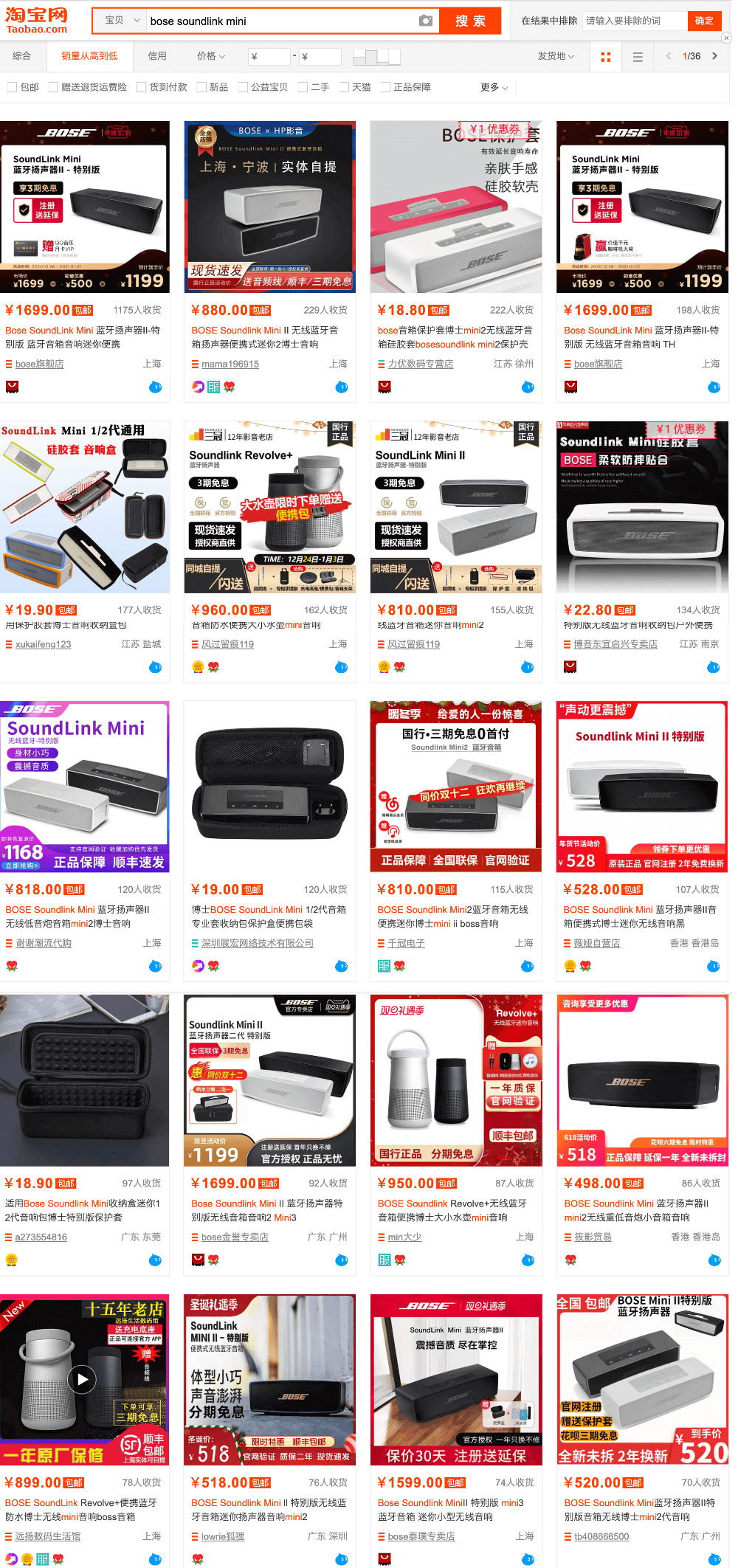Focus the bose soundlink mini search field
The height and width of the screenshot is (1568, 738).
point(280,21)
